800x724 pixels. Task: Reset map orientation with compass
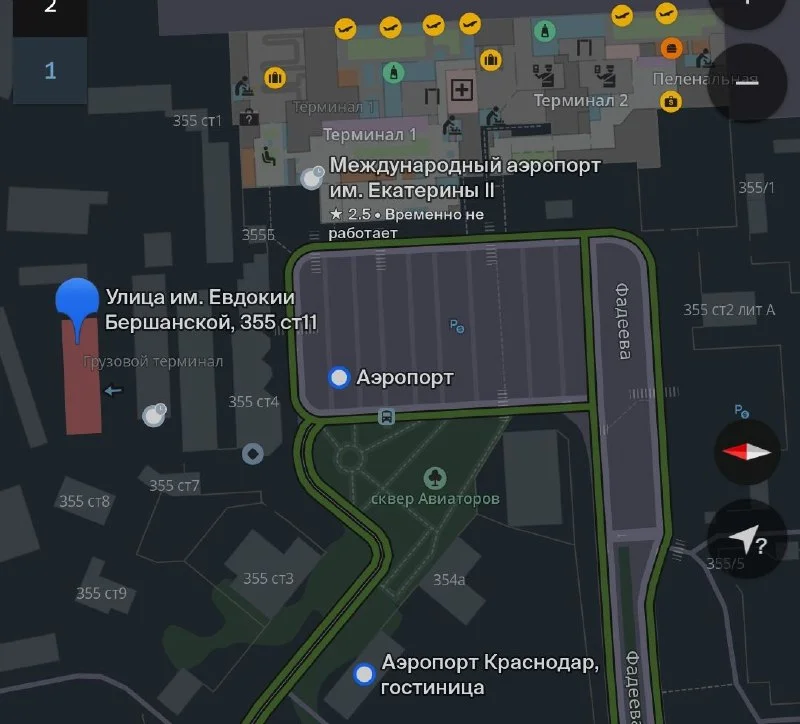pos(747,452)
